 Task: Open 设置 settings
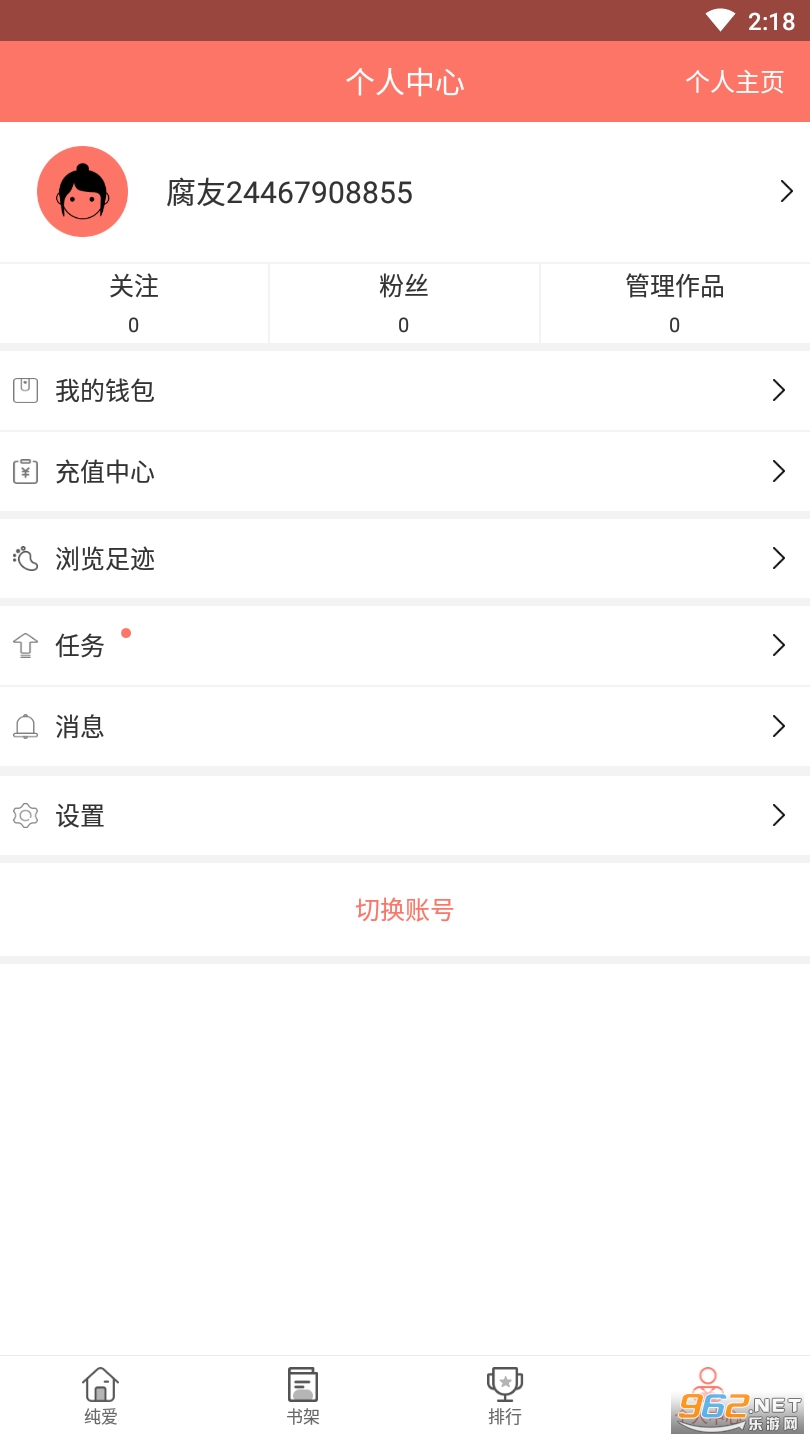click(x=405, y=816)
